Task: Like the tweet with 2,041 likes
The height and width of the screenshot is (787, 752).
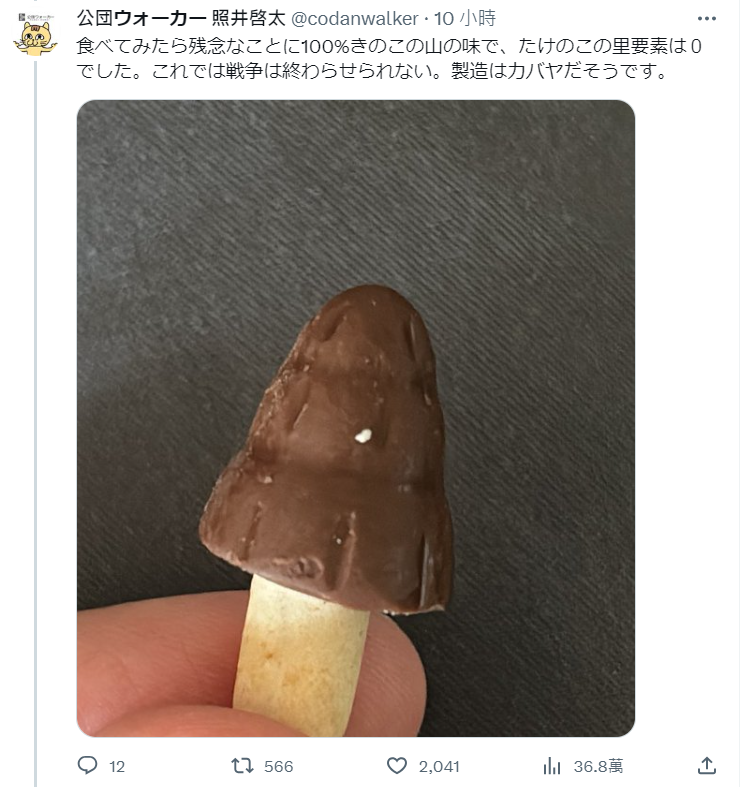Action: pyautogui.click(x=398, y=765)
